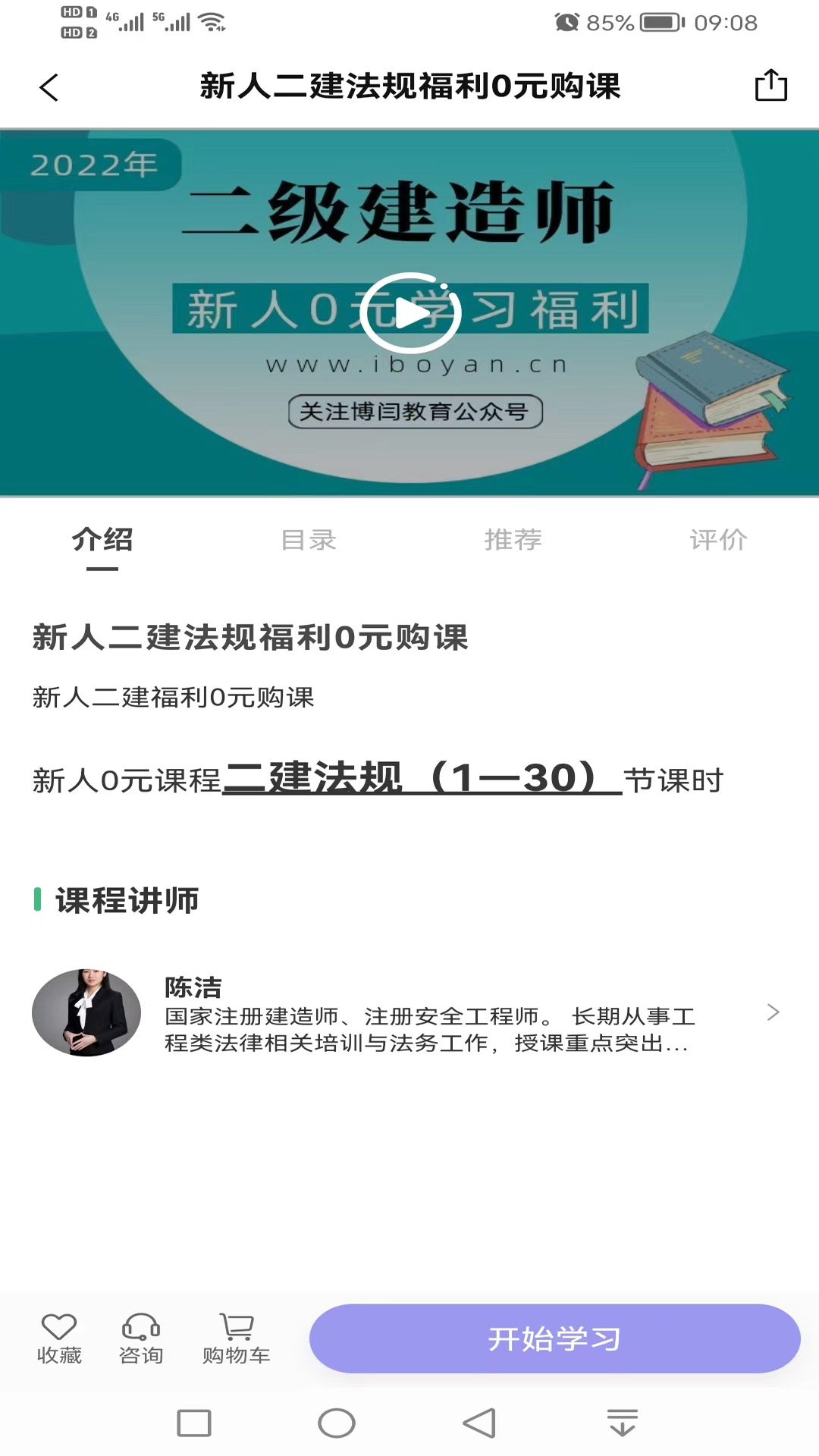The width and height of the screenshot is (819, 1456).
Task: Open the 评价 tab
Action: point(717,541)
